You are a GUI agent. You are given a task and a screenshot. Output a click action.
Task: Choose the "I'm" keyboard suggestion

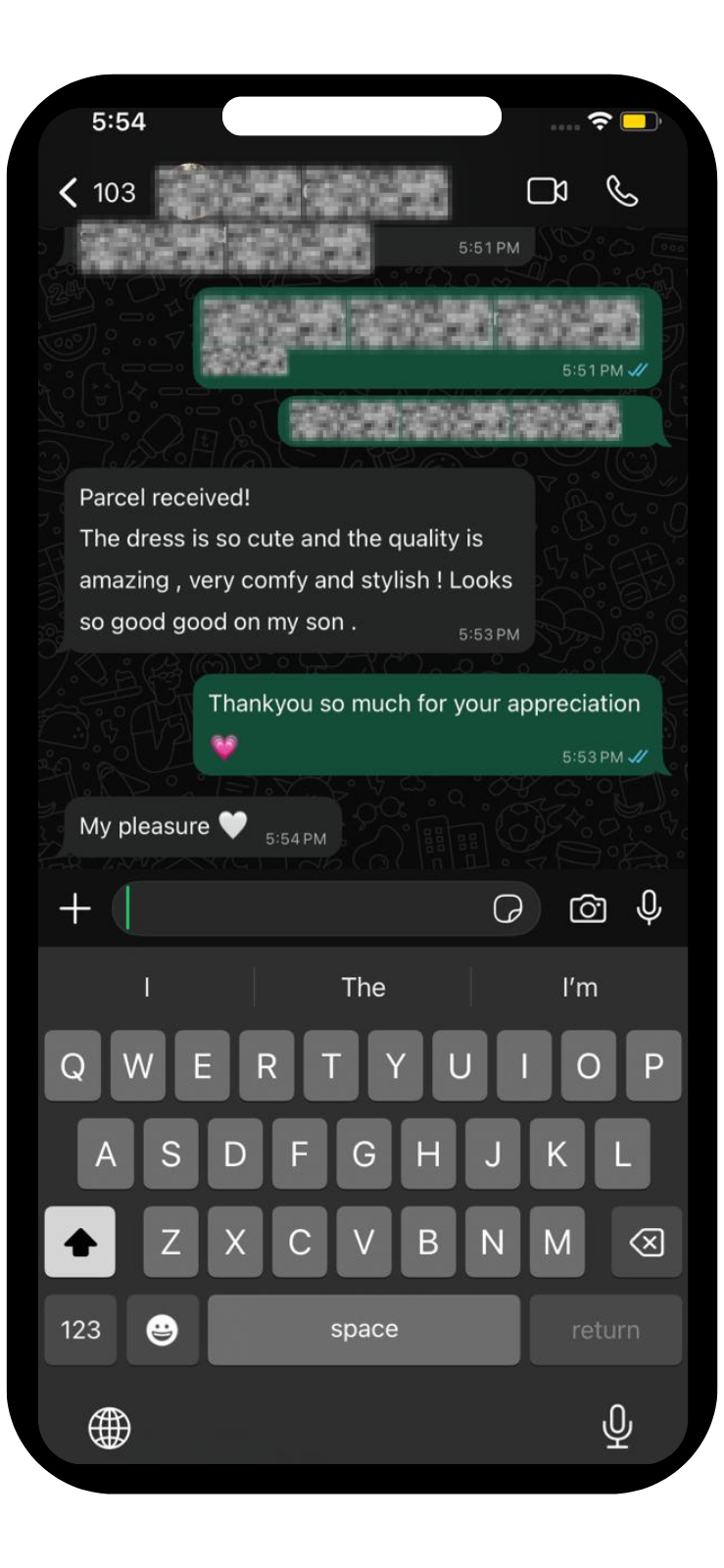coord(579,987)
